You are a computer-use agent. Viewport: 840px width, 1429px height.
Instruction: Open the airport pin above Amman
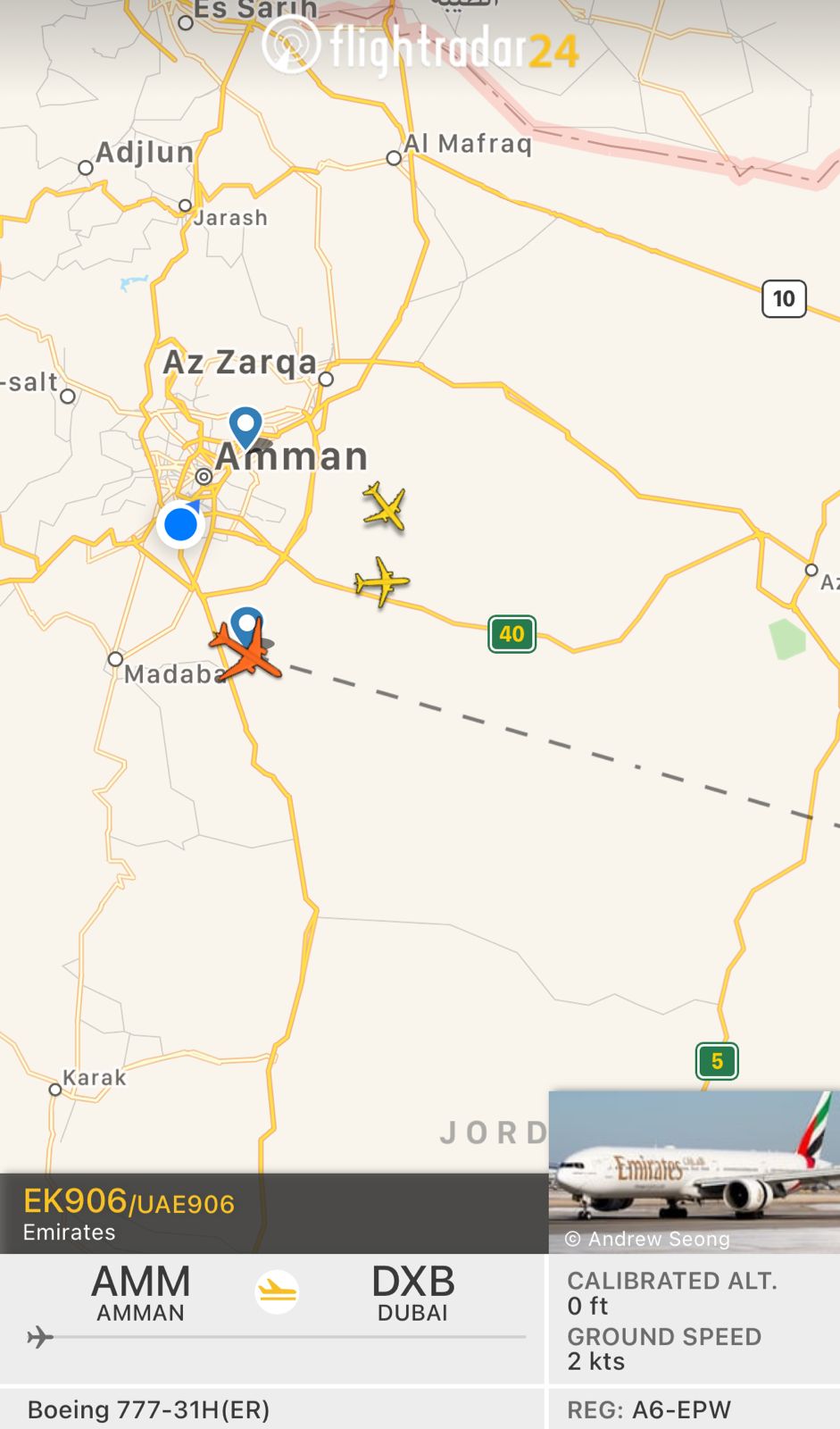pyautogui.click(x=245, y=424)
